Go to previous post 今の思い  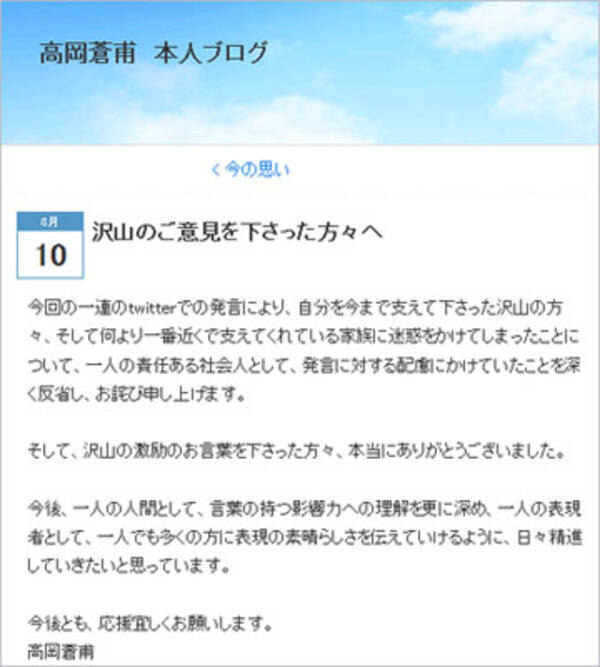click(x=250, y=170)
